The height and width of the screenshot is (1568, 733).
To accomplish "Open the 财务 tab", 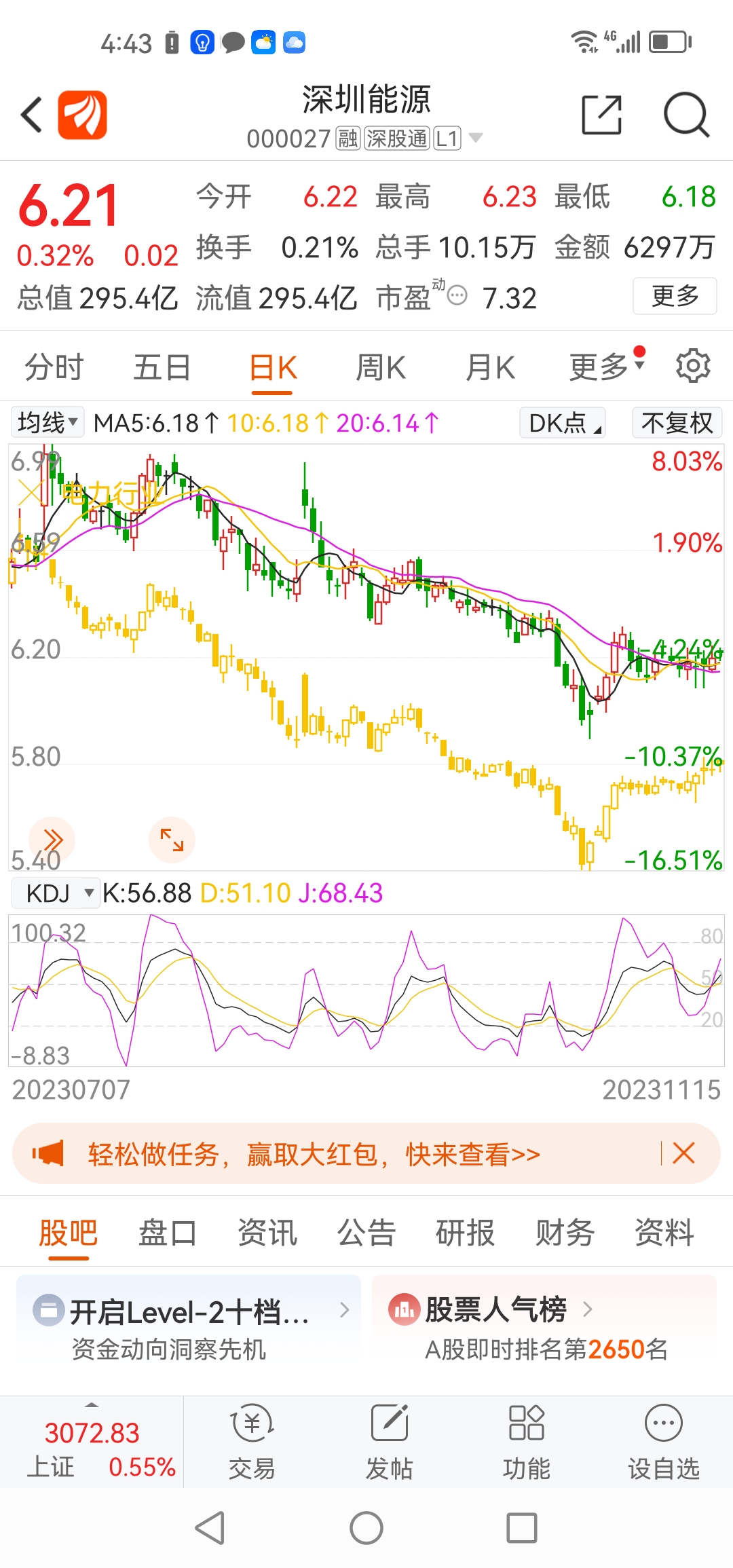I will point(565,1233).
